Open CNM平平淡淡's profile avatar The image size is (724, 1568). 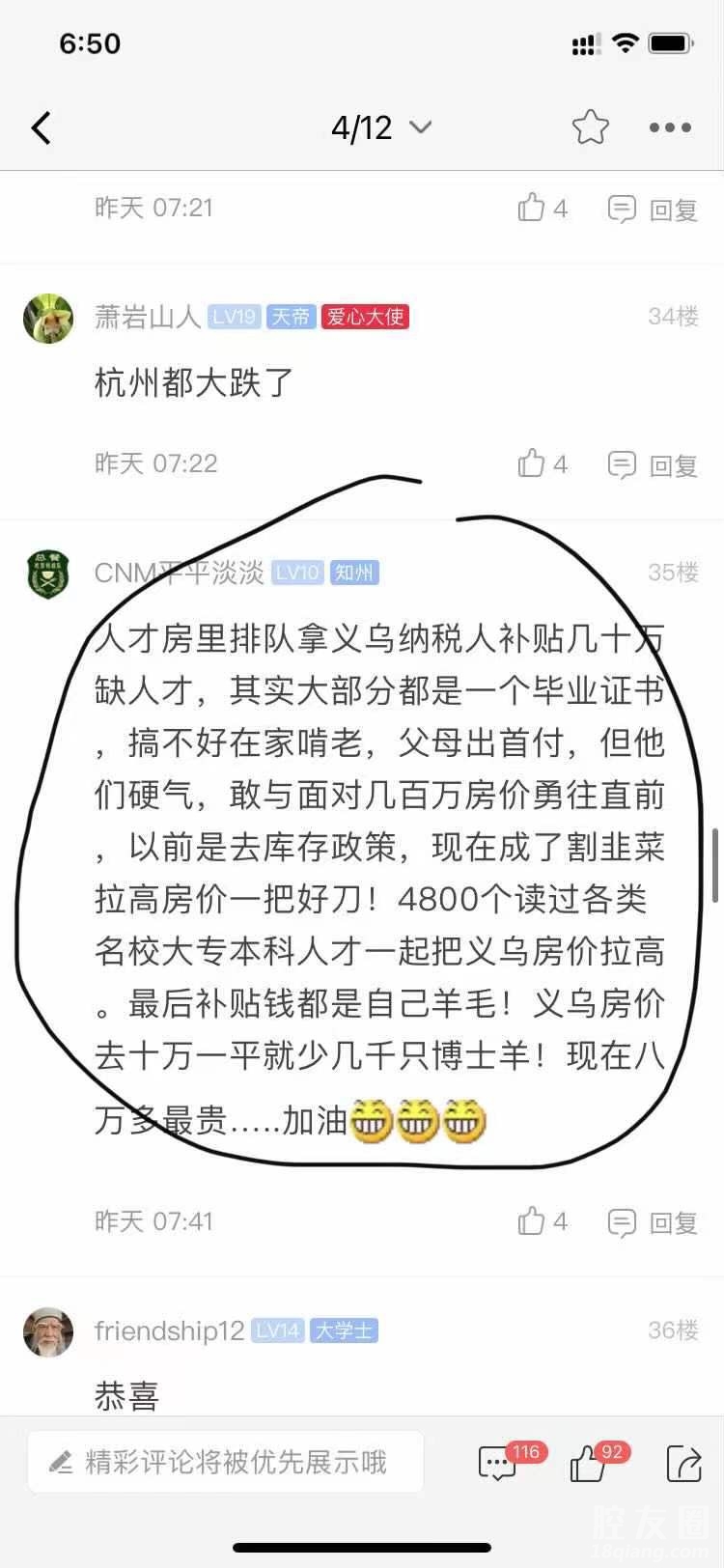[48, 574]
